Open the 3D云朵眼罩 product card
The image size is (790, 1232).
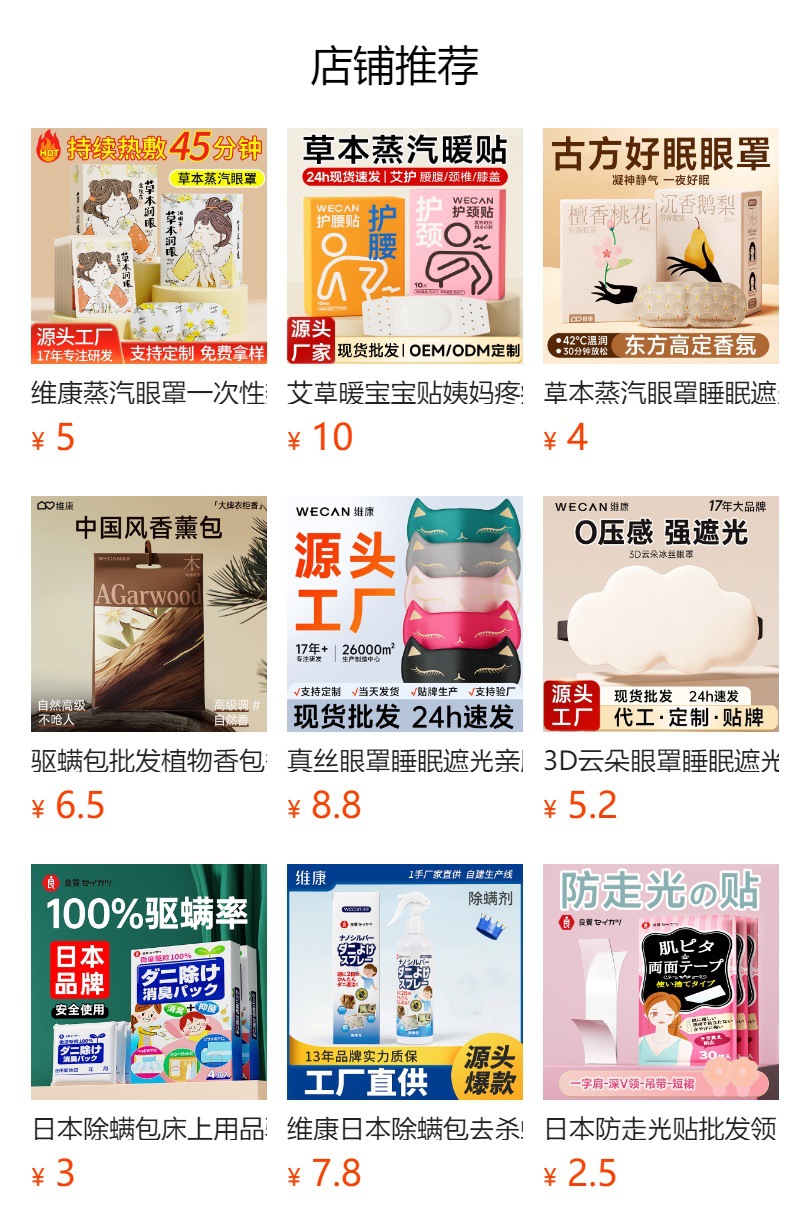(661, 613)
